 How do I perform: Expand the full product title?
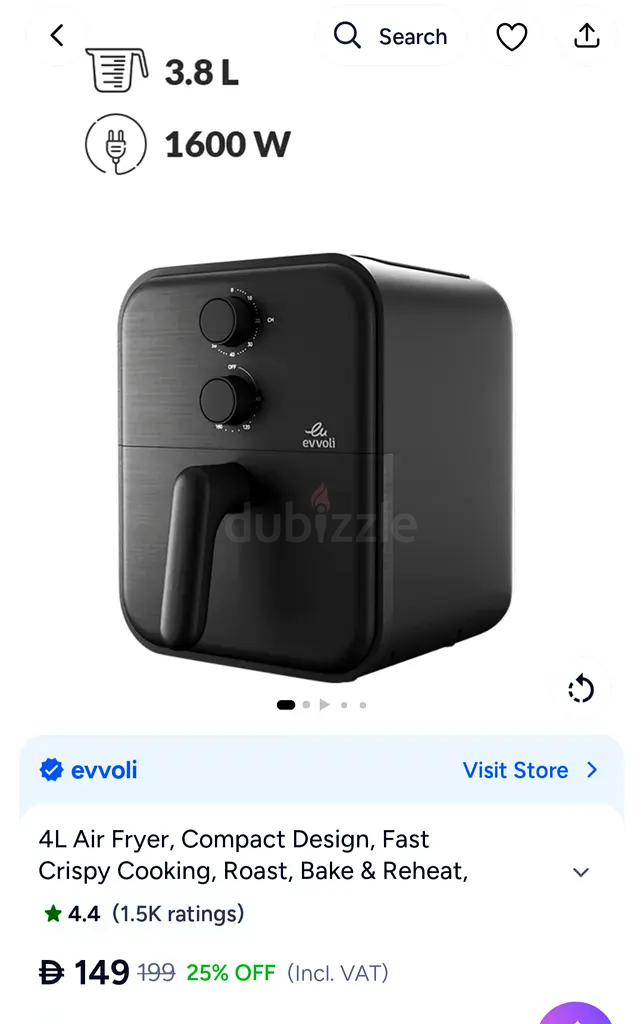(x=581, y=872)
